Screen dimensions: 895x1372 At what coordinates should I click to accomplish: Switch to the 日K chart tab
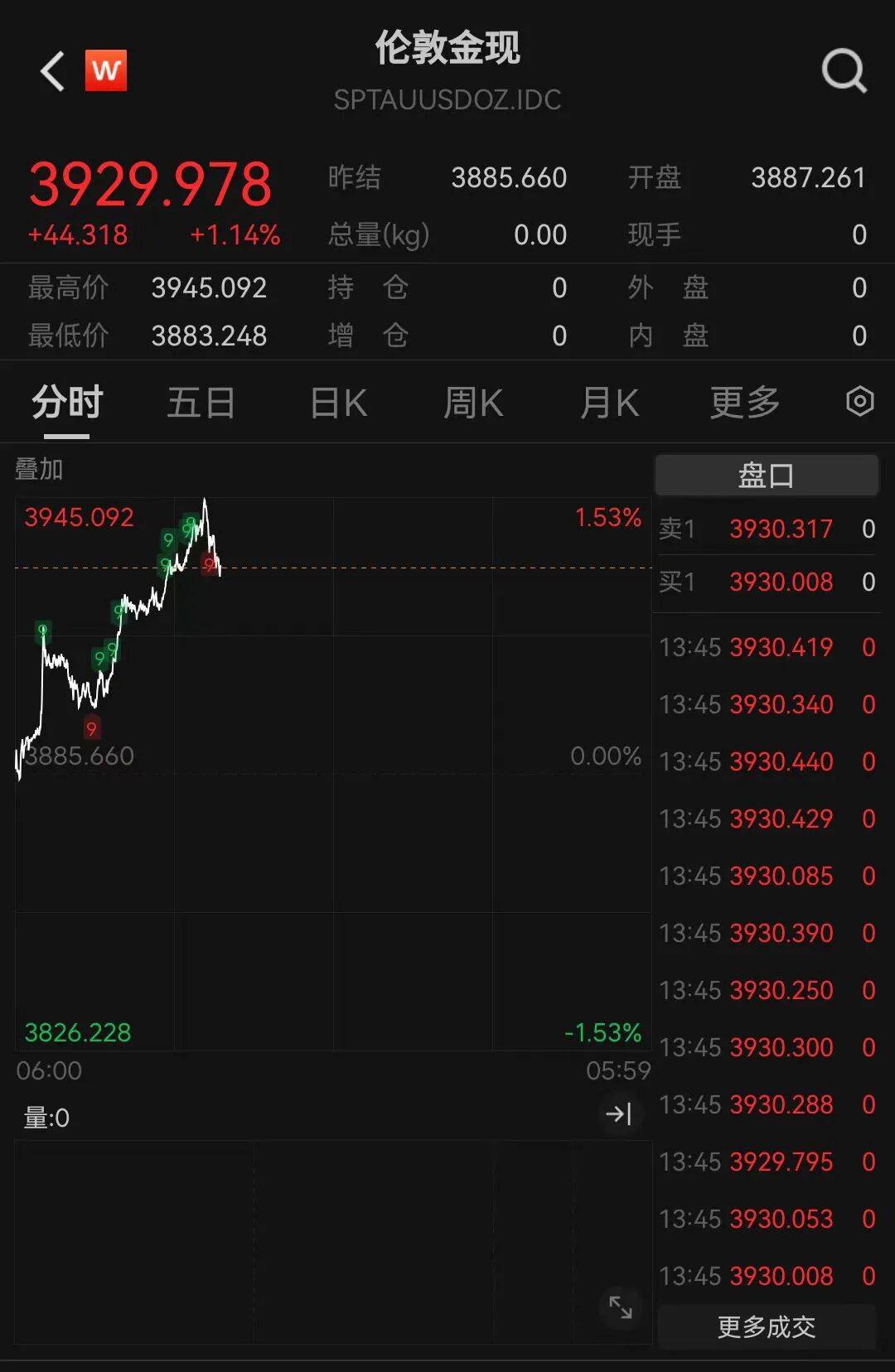click(x=338, y=403)
